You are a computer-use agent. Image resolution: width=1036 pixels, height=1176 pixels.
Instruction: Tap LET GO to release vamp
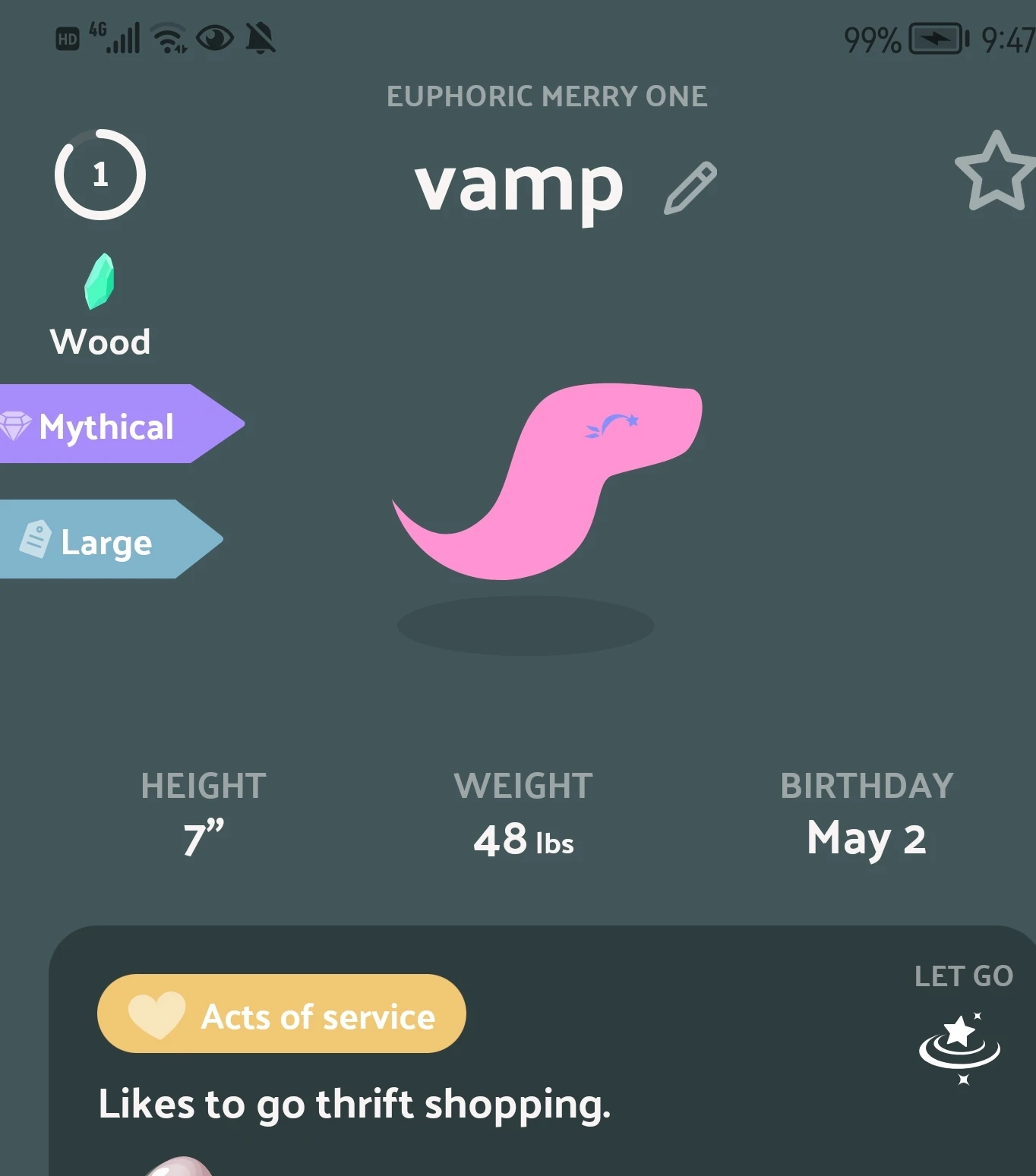click(x=963, y=976)
